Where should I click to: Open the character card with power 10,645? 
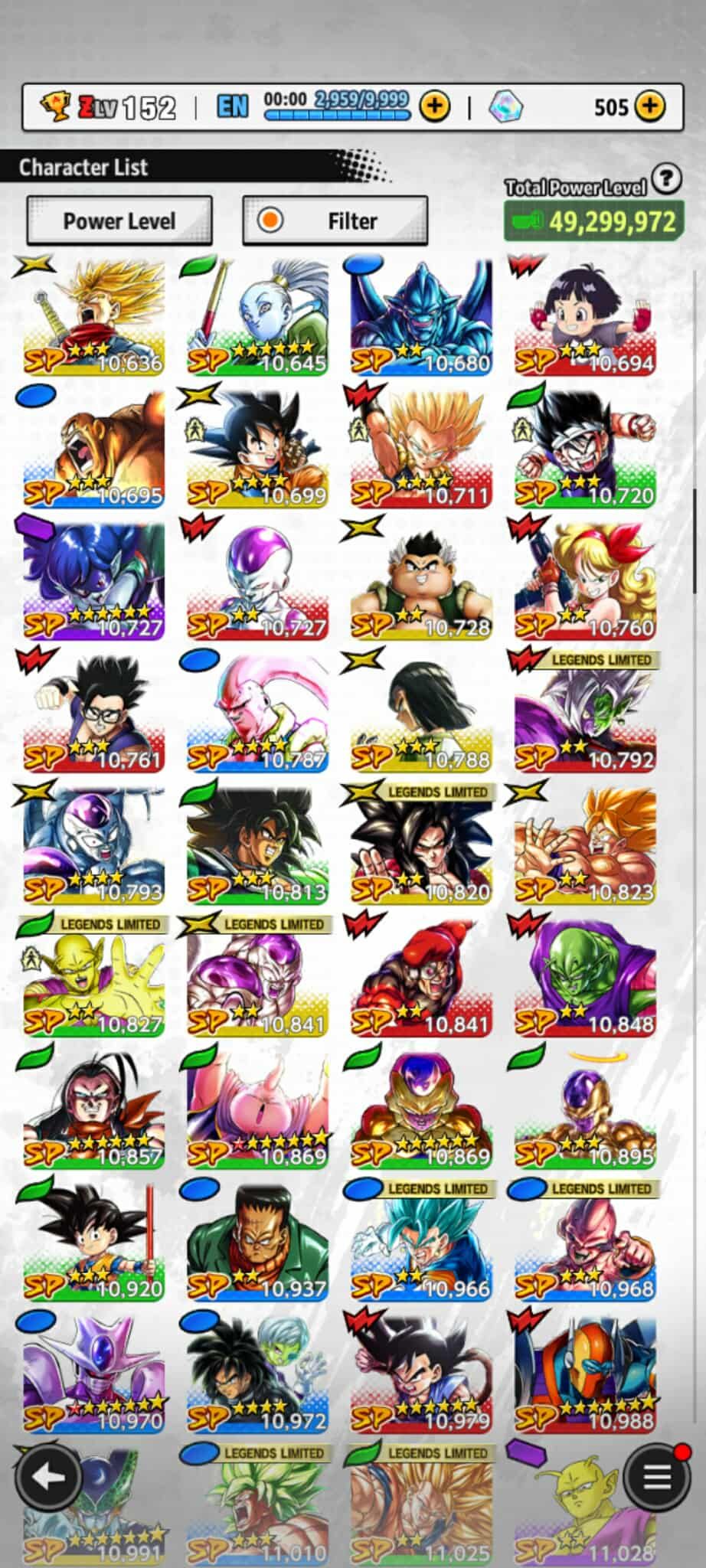click(257, 317)
